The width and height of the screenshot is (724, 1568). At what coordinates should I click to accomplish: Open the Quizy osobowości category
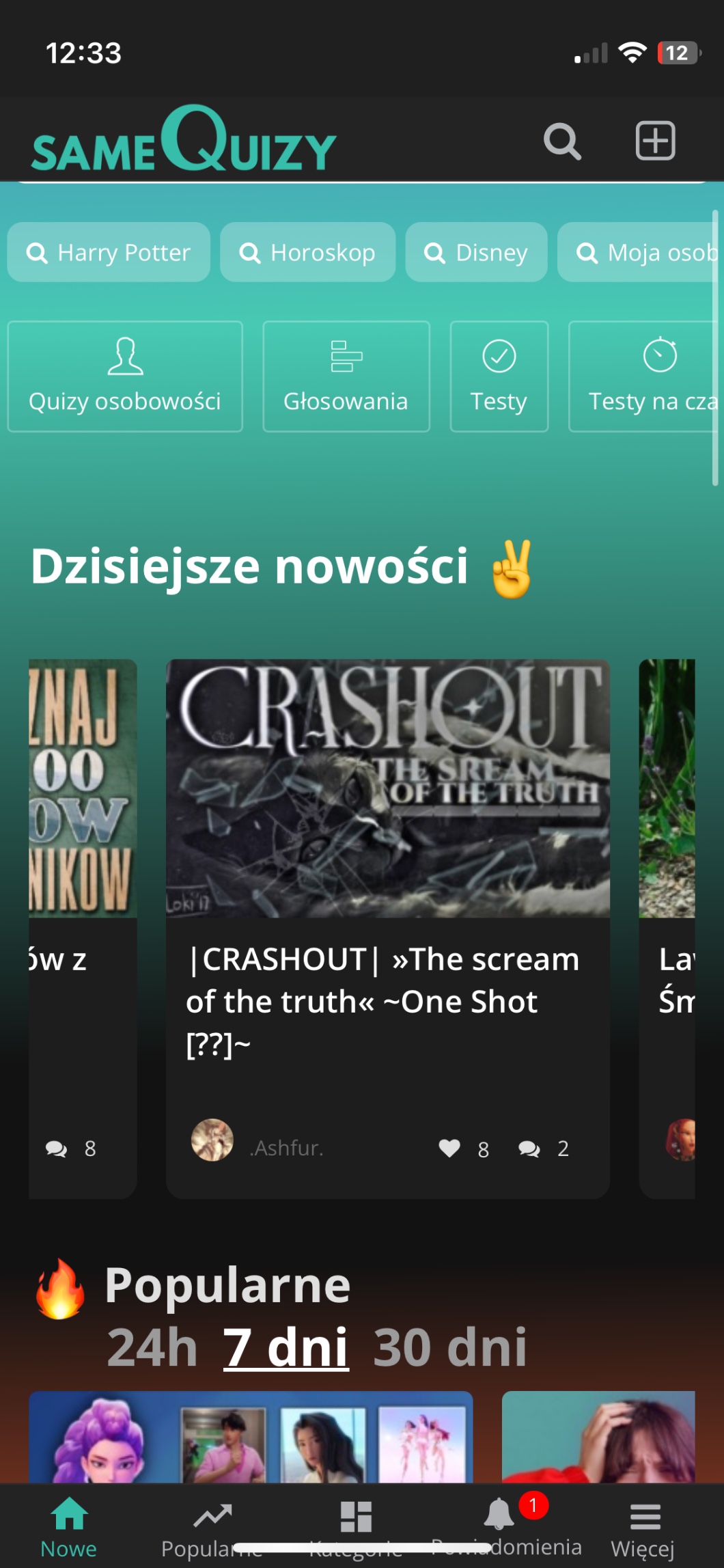click(125, 376)
